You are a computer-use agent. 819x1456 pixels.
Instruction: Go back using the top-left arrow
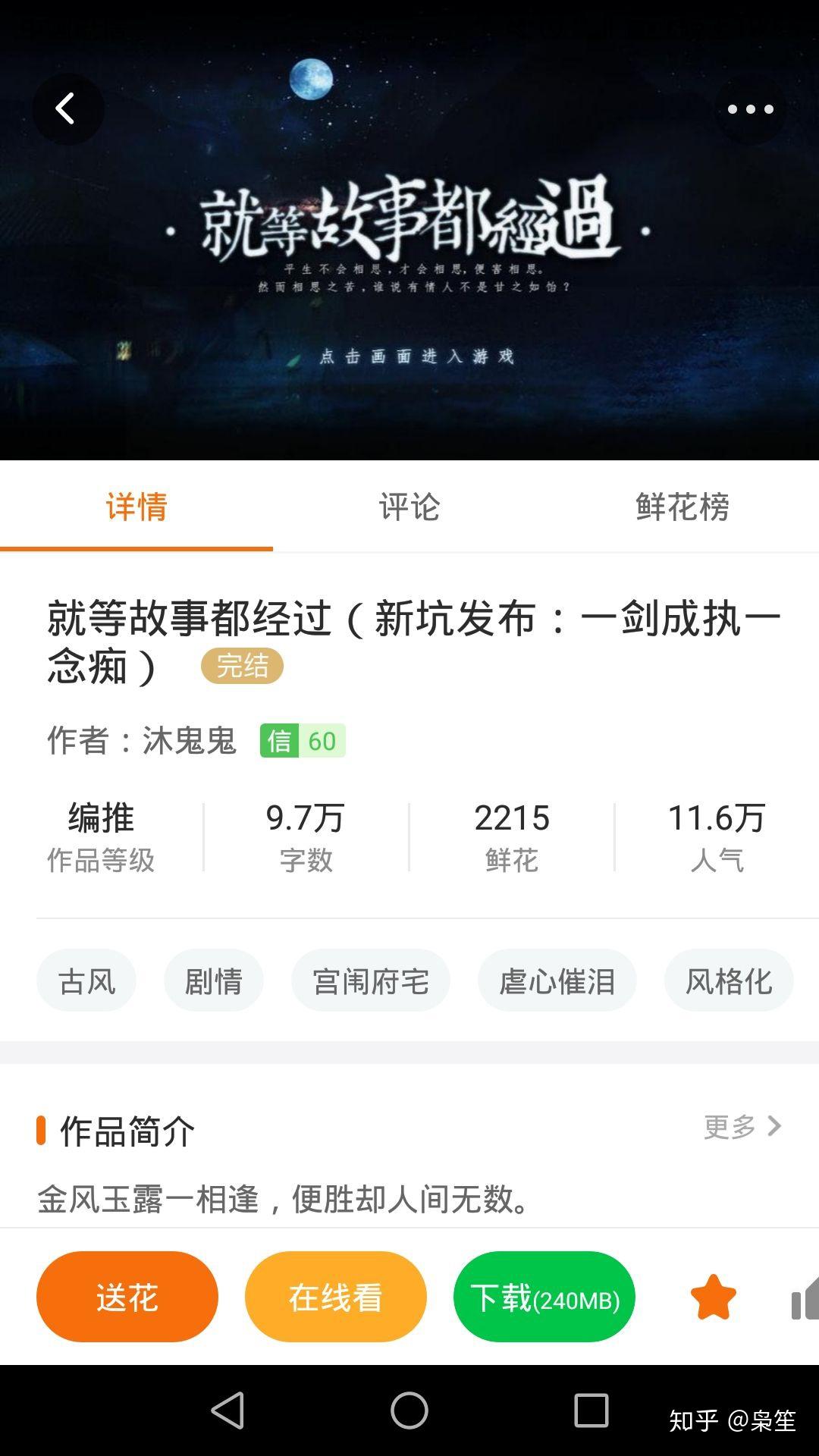point(67,108)
